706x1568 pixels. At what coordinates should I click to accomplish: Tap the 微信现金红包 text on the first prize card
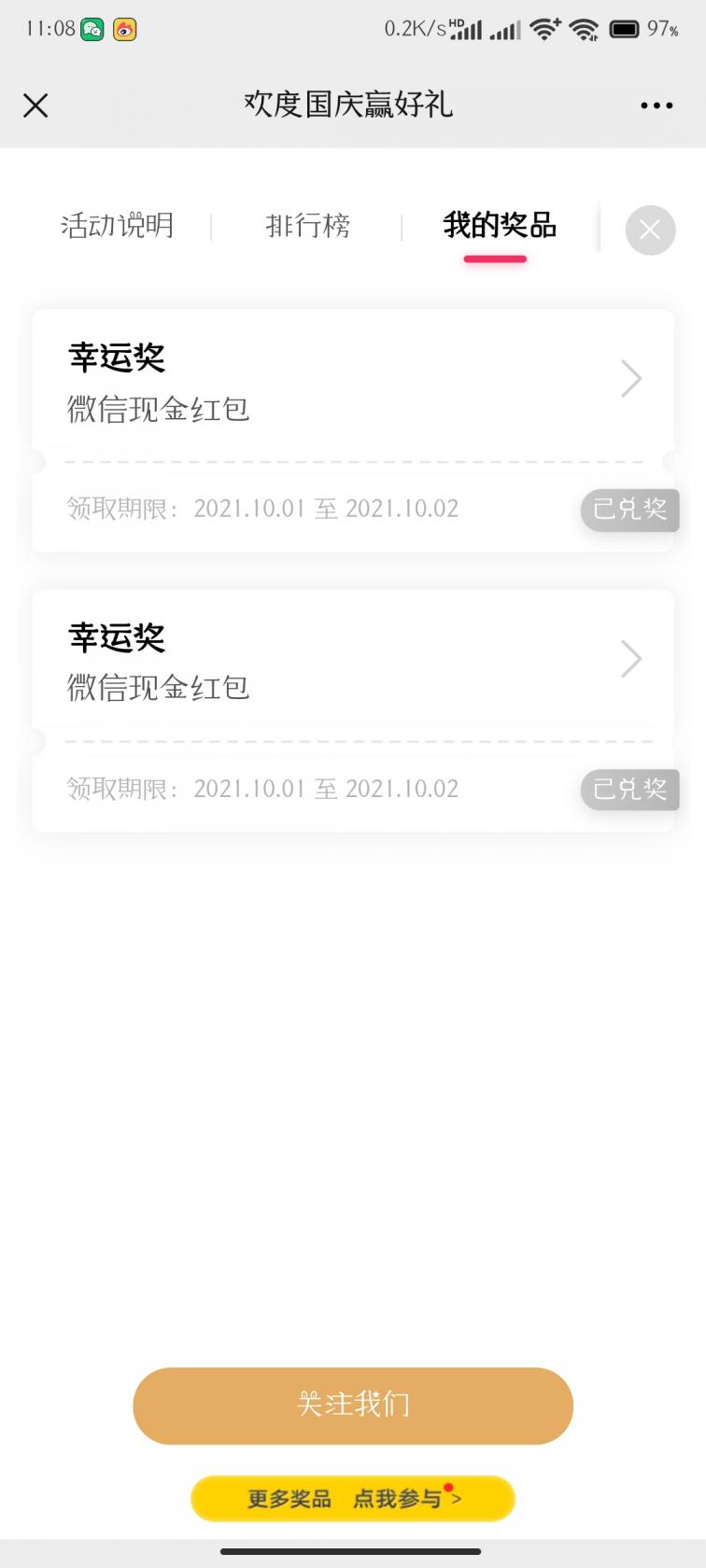[x=159, y=411]
